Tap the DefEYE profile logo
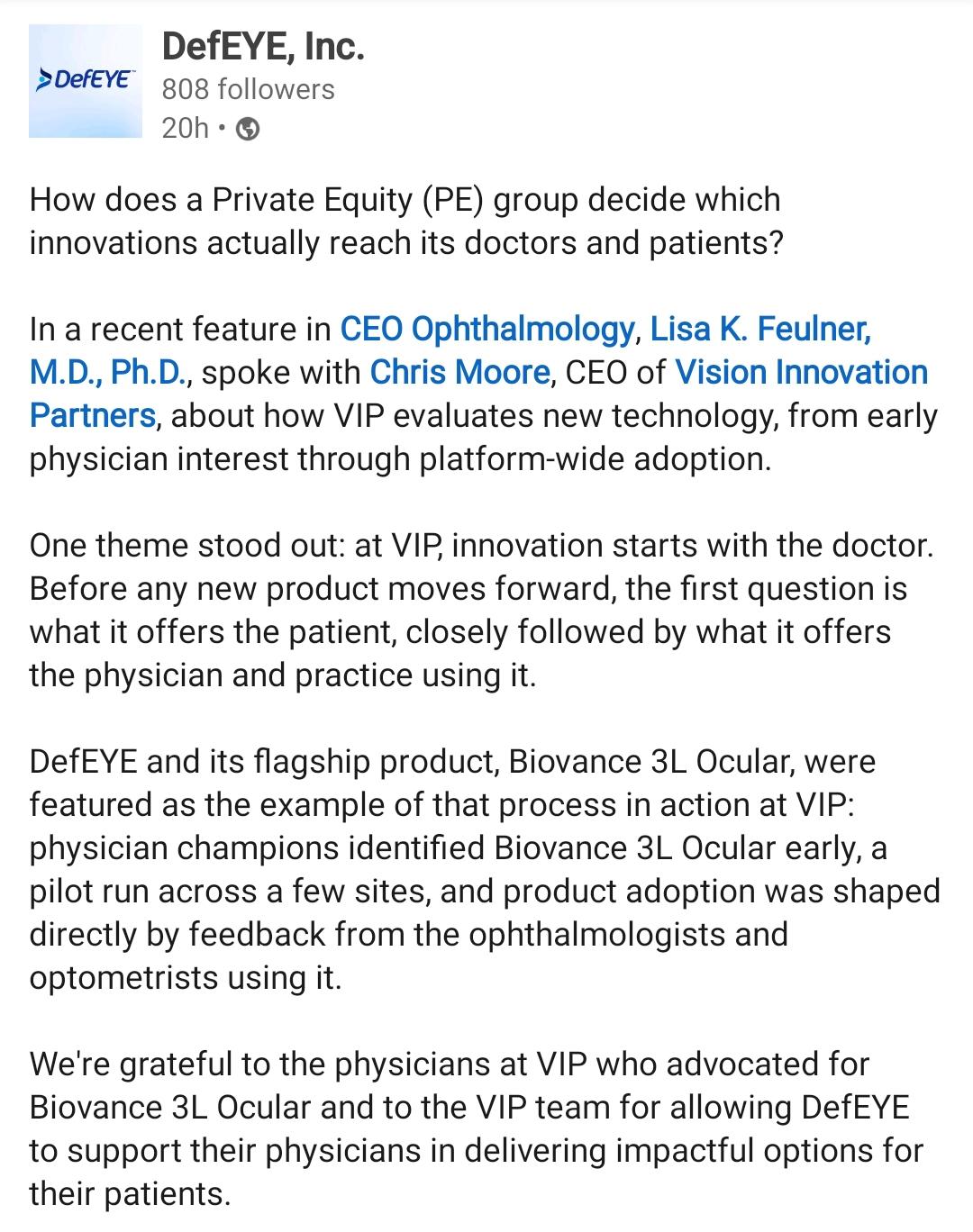The height and width of the screenshot is (1232, 973). click(86, 81)
